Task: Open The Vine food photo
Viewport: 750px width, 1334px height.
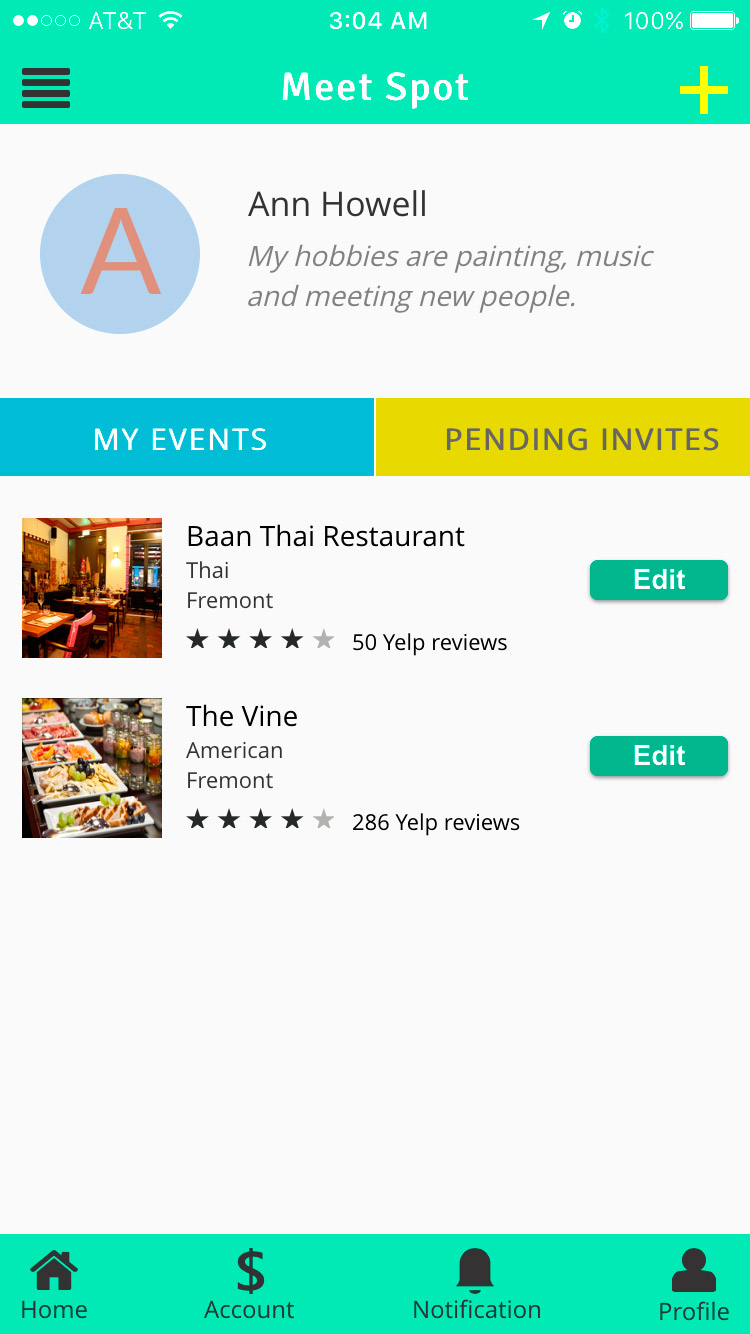Action: coord(92,768)
